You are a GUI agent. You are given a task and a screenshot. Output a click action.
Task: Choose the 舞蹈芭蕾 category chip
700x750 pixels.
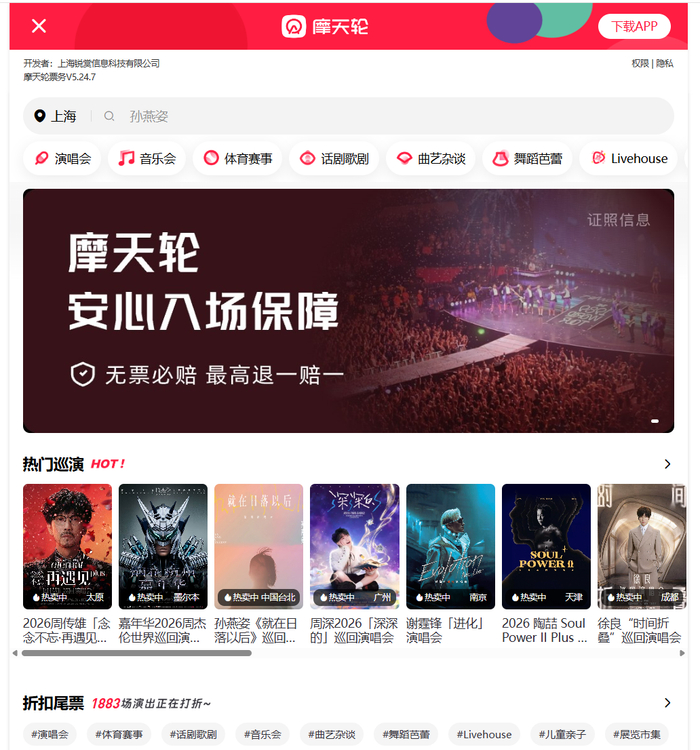pyautogui.click(x=527, y=158)
